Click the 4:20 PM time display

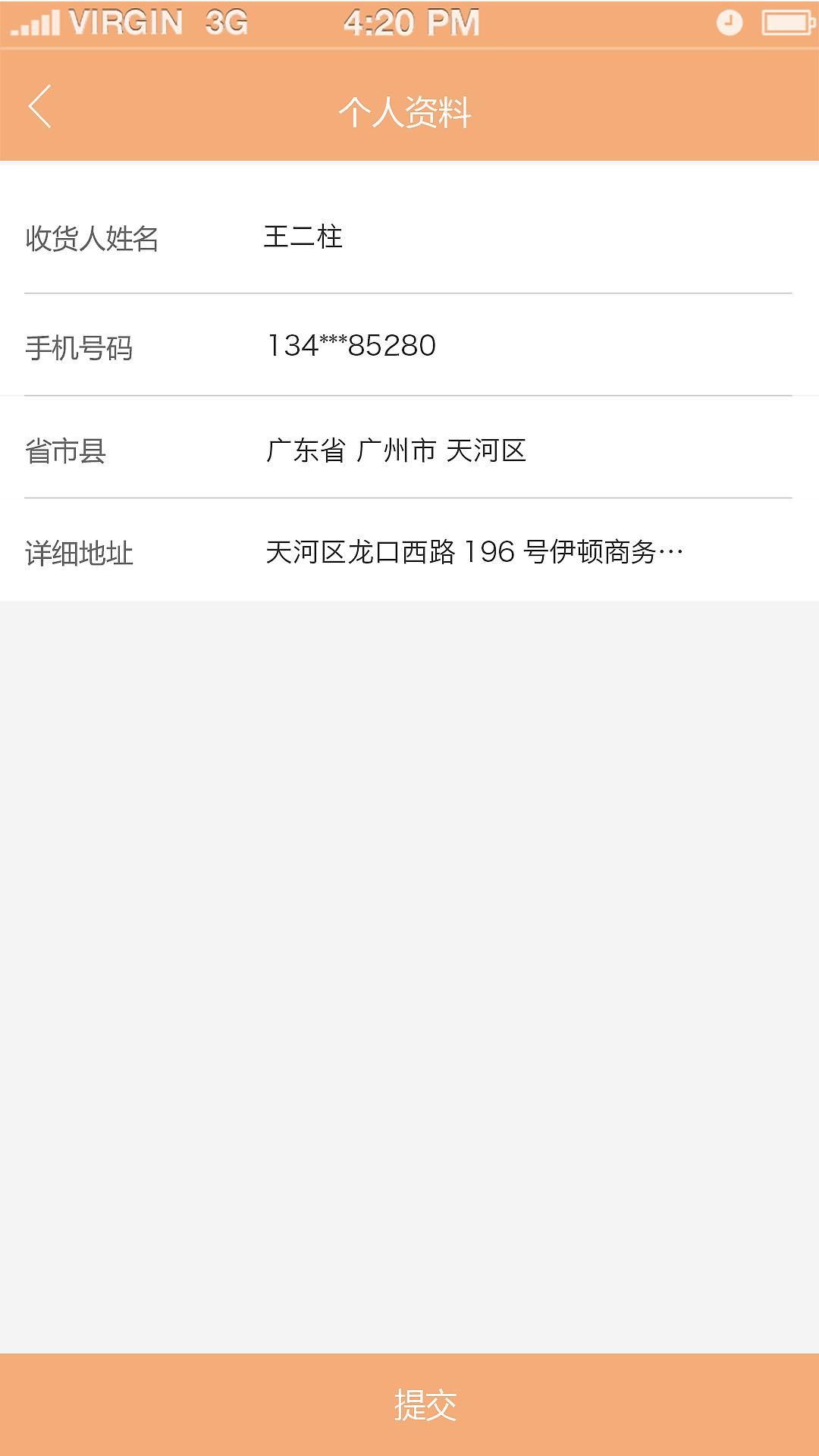409,22
